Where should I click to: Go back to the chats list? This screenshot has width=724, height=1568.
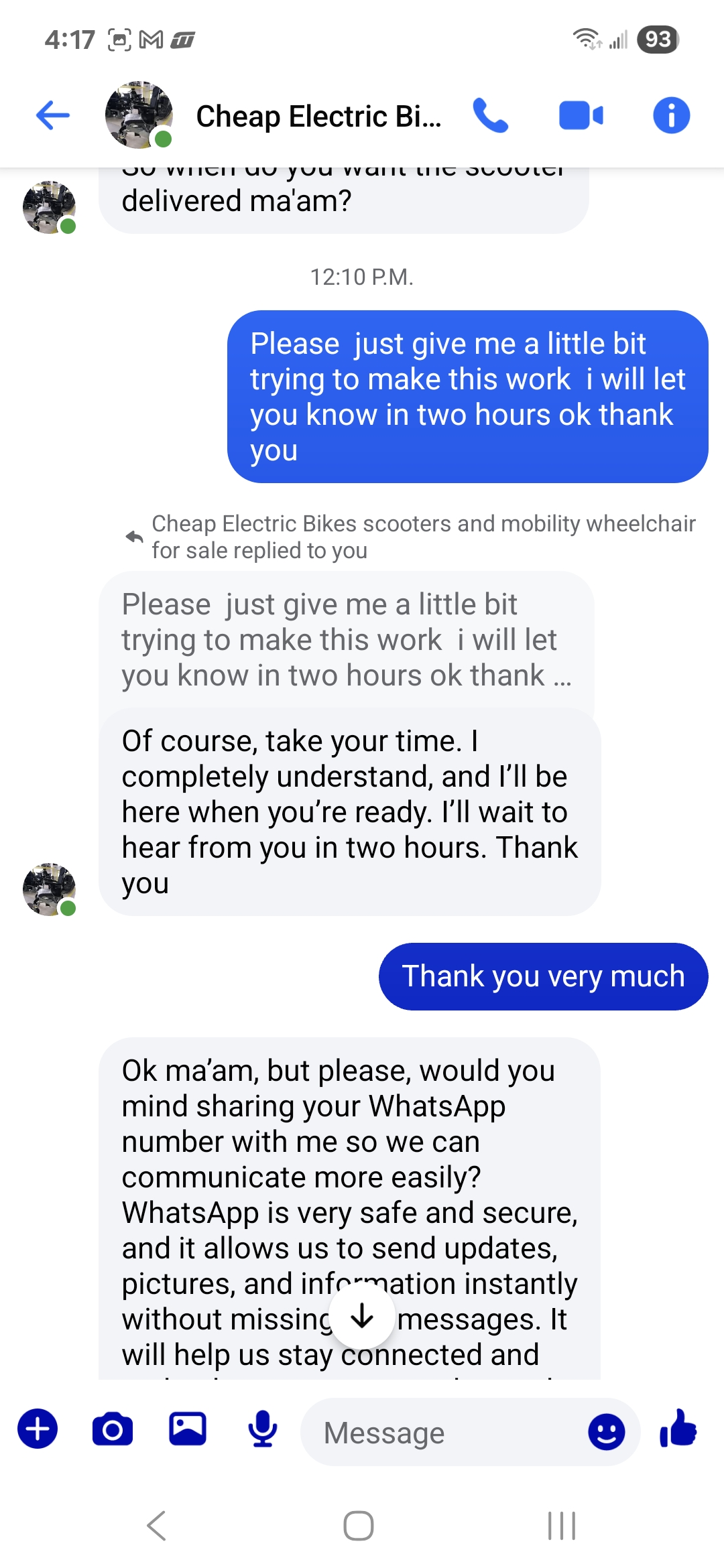(53, 115)
